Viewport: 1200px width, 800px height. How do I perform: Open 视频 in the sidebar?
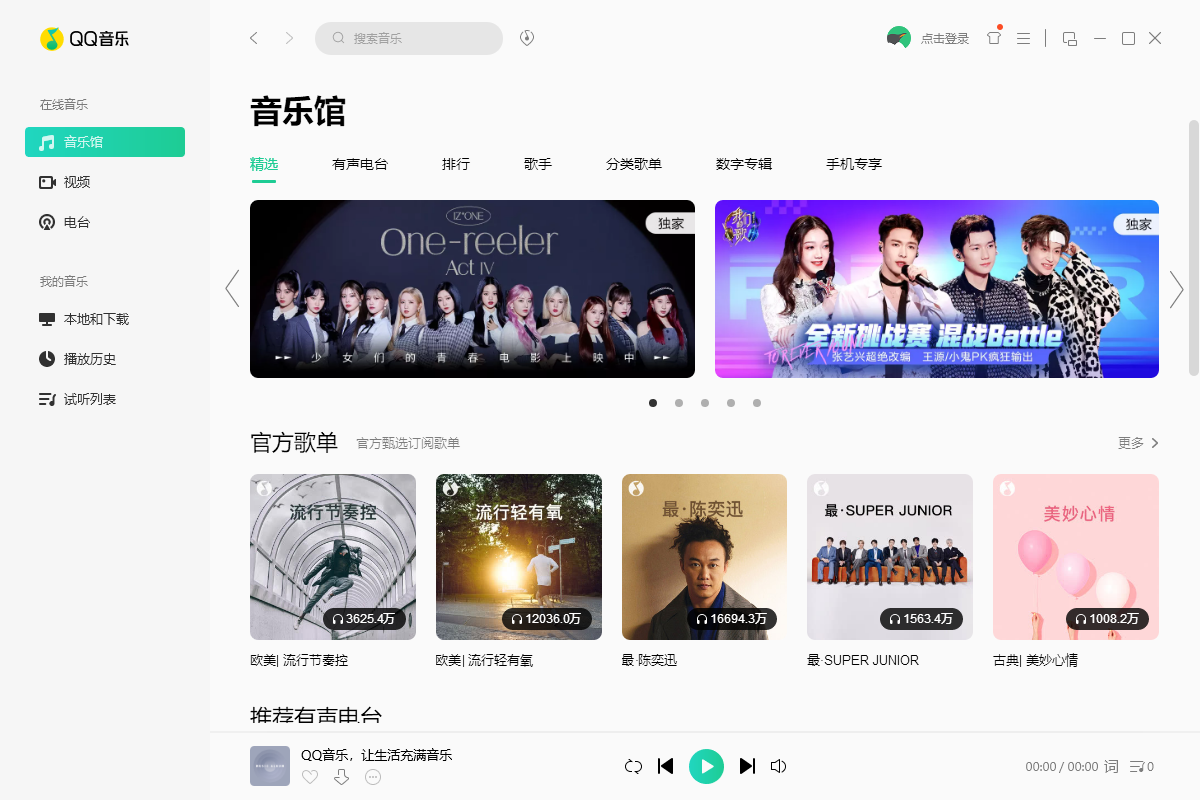point(76,182)
